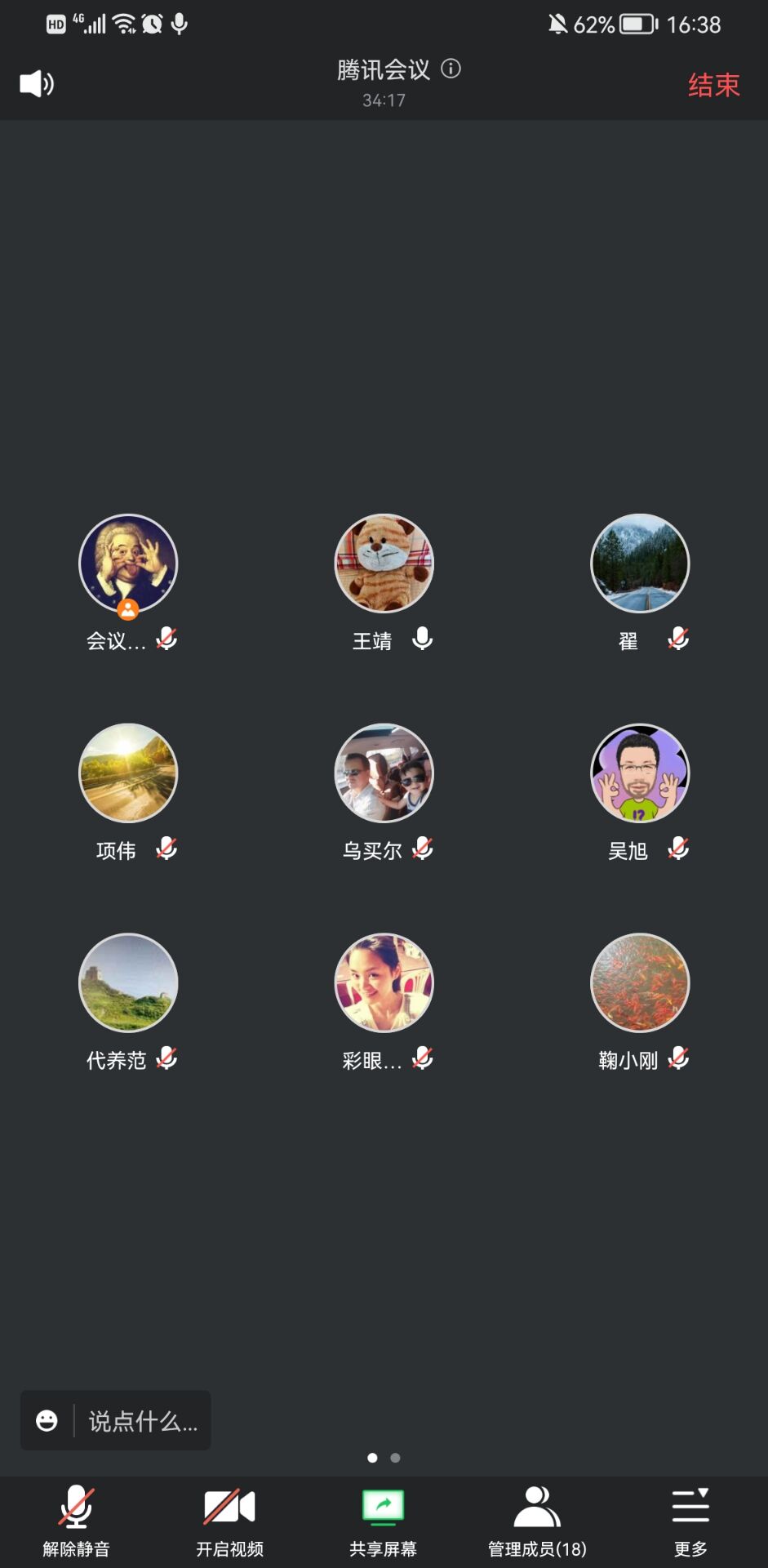Select the host 会议… avatar
The height and width of the screenshot is (1568, 768).
128,563
